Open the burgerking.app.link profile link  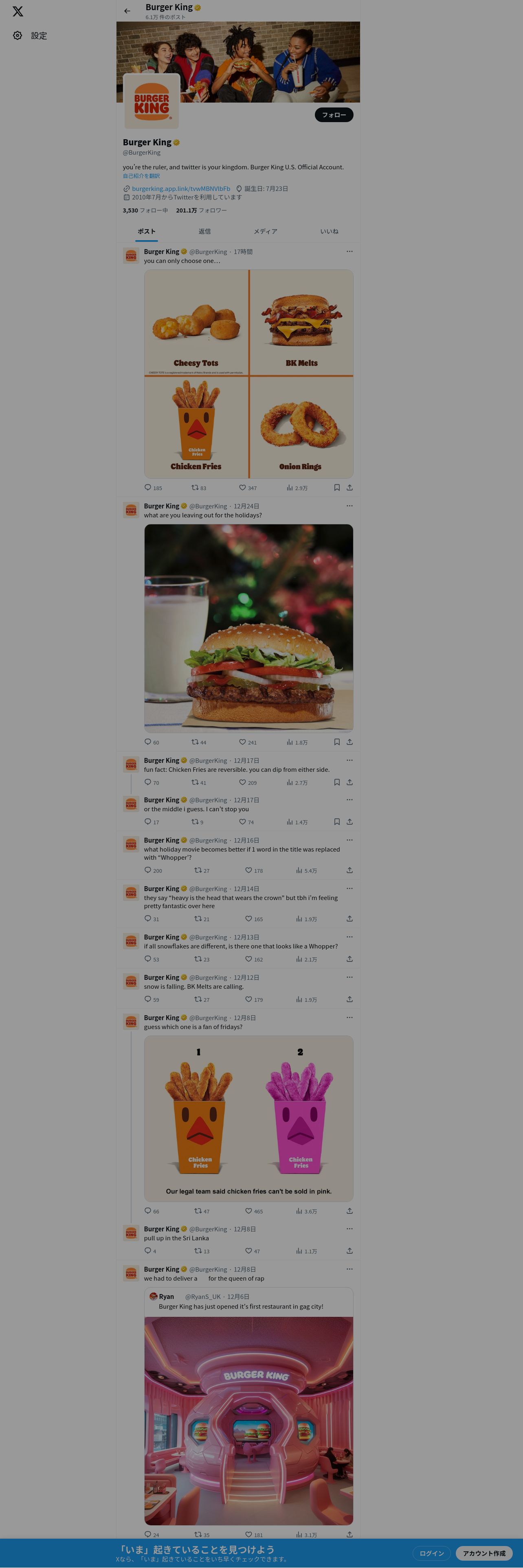coord(181,189)
